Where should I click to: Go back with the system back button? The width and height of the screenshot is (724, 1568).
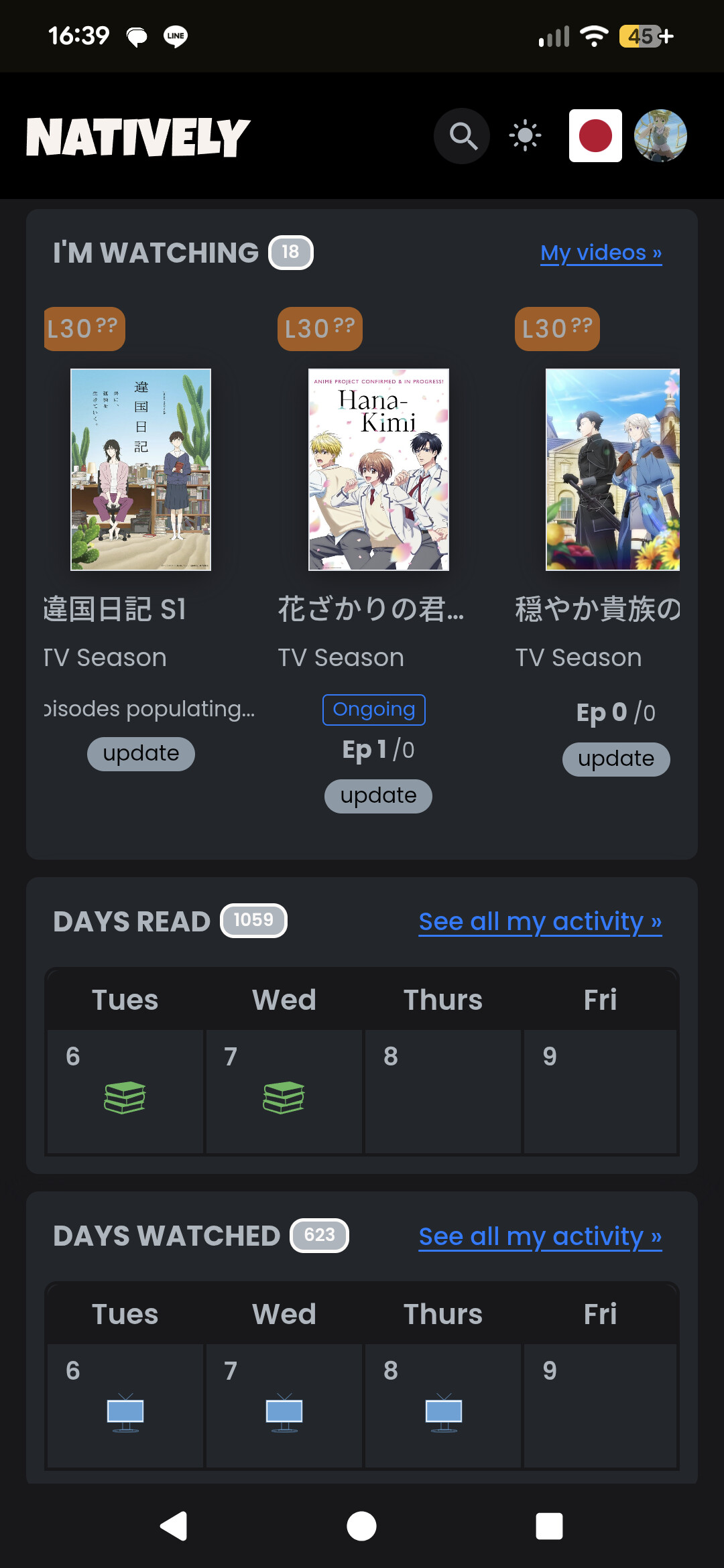[174, 1526]
